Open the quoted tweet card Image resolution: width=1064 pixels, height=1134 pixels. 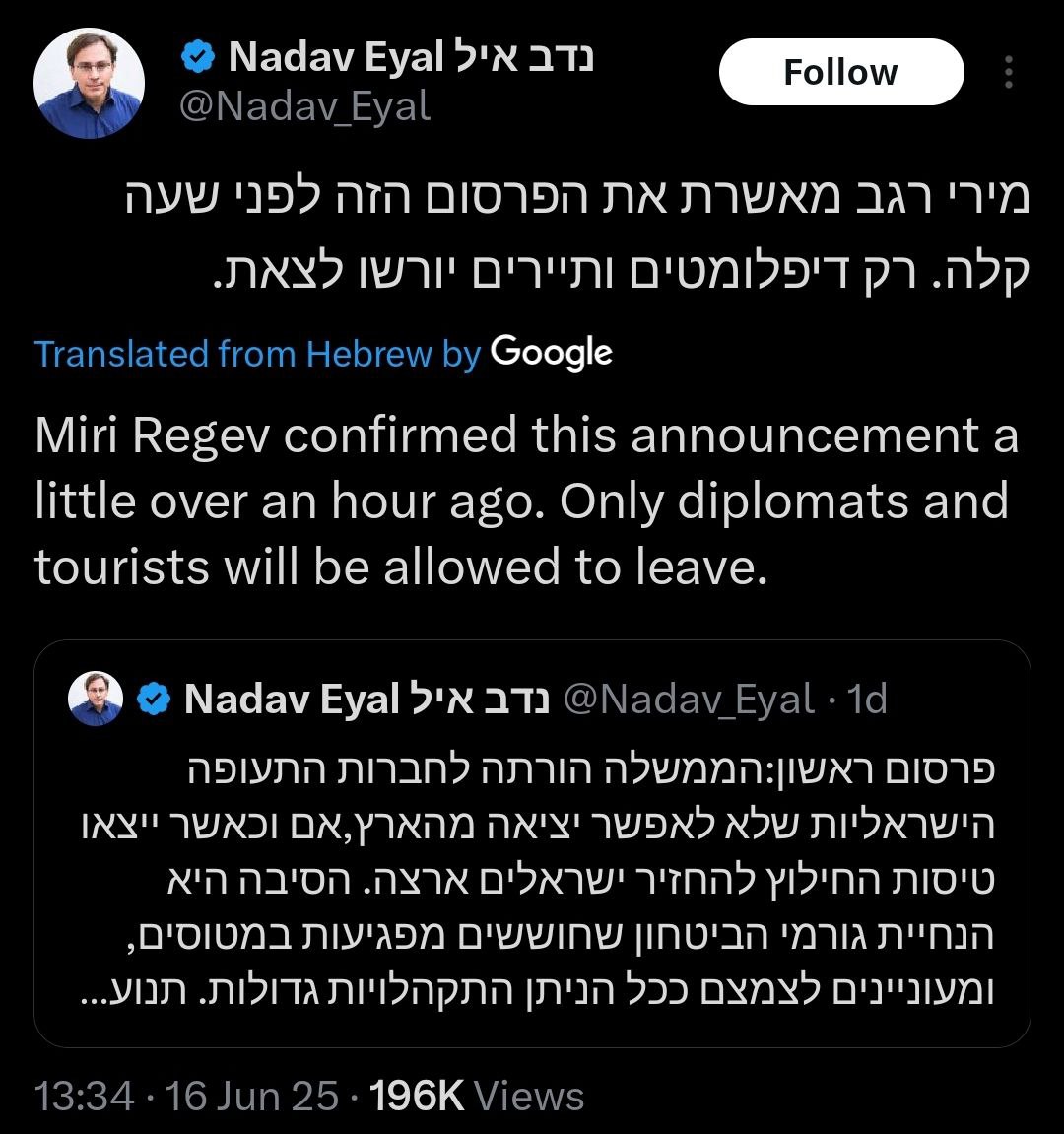point(532,877)
